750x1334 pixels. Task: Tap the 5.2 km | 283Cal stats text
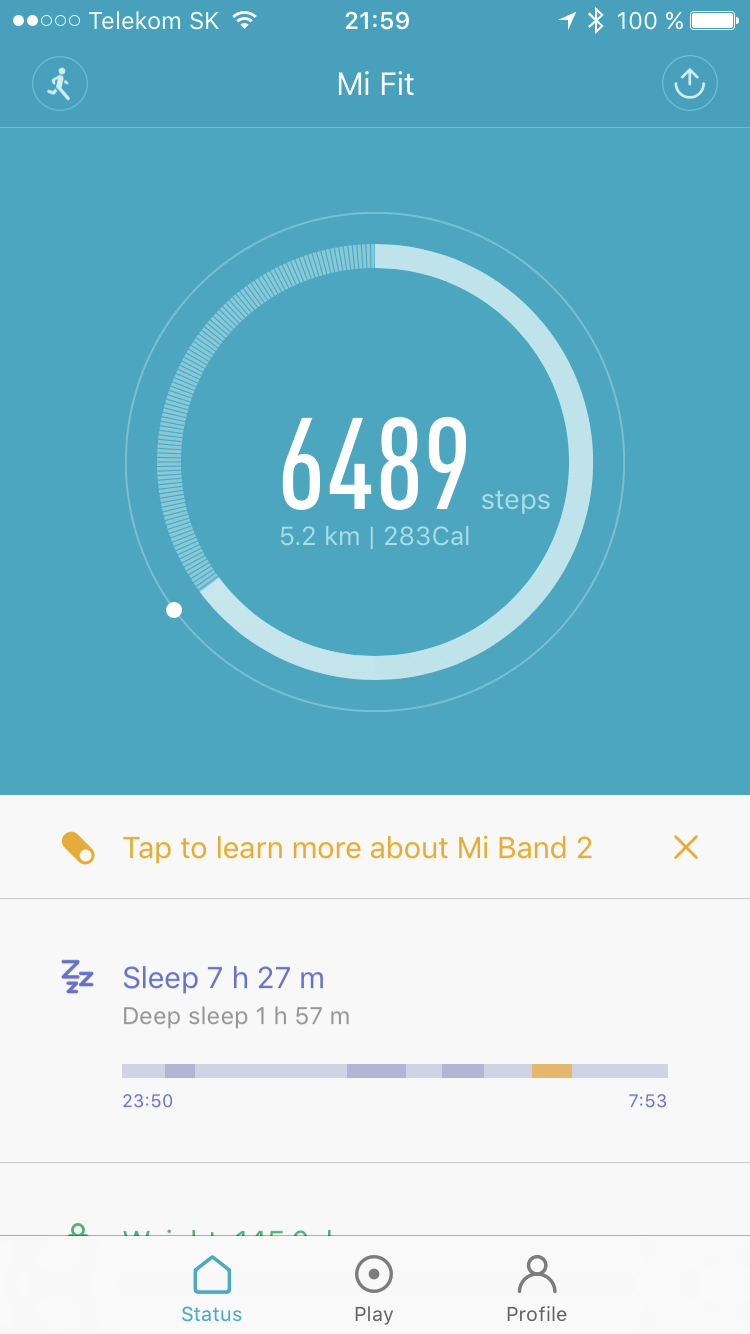[x=374, y=534]
